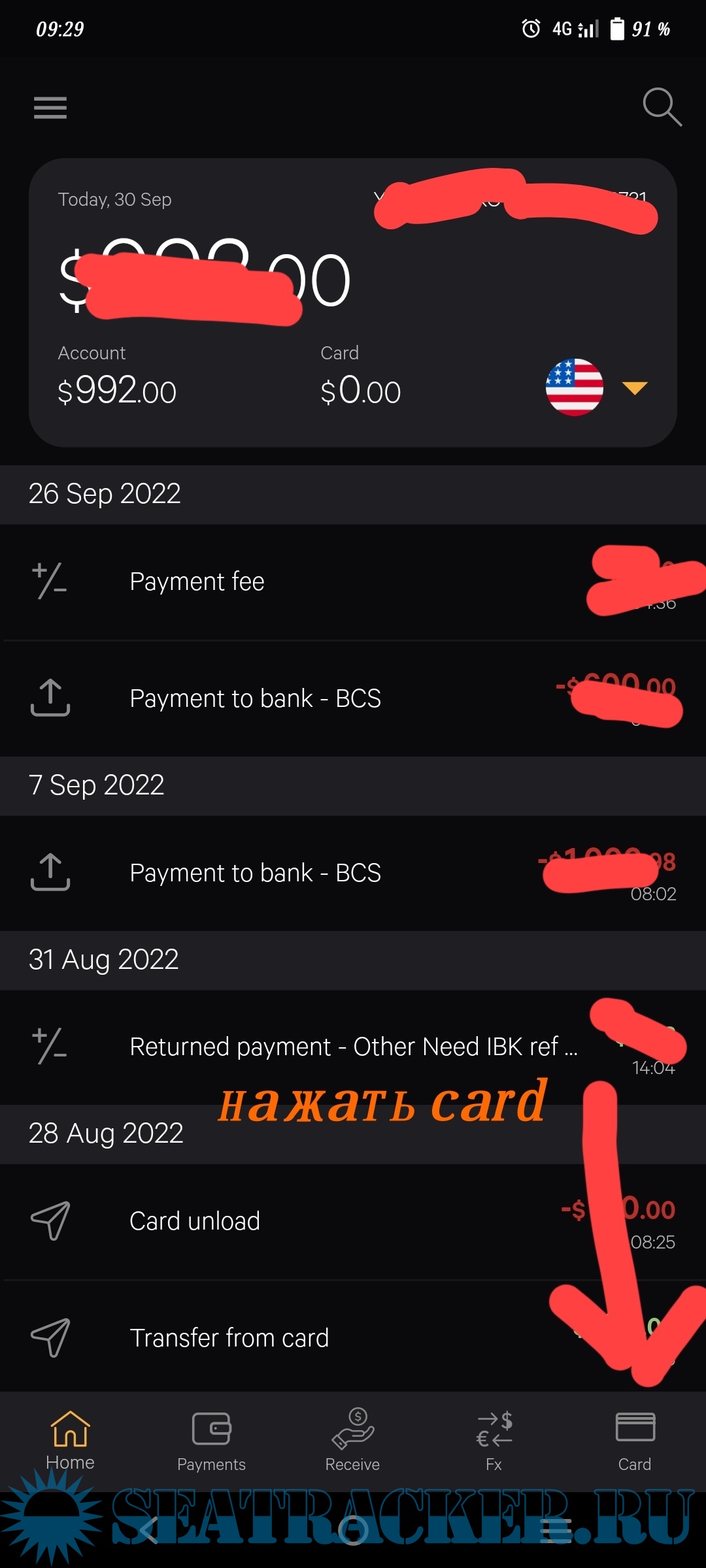Open the hamburger drawer menu
Viewport: 706px width, 1568px height.
pyautogui.click(x=50, y=108)
